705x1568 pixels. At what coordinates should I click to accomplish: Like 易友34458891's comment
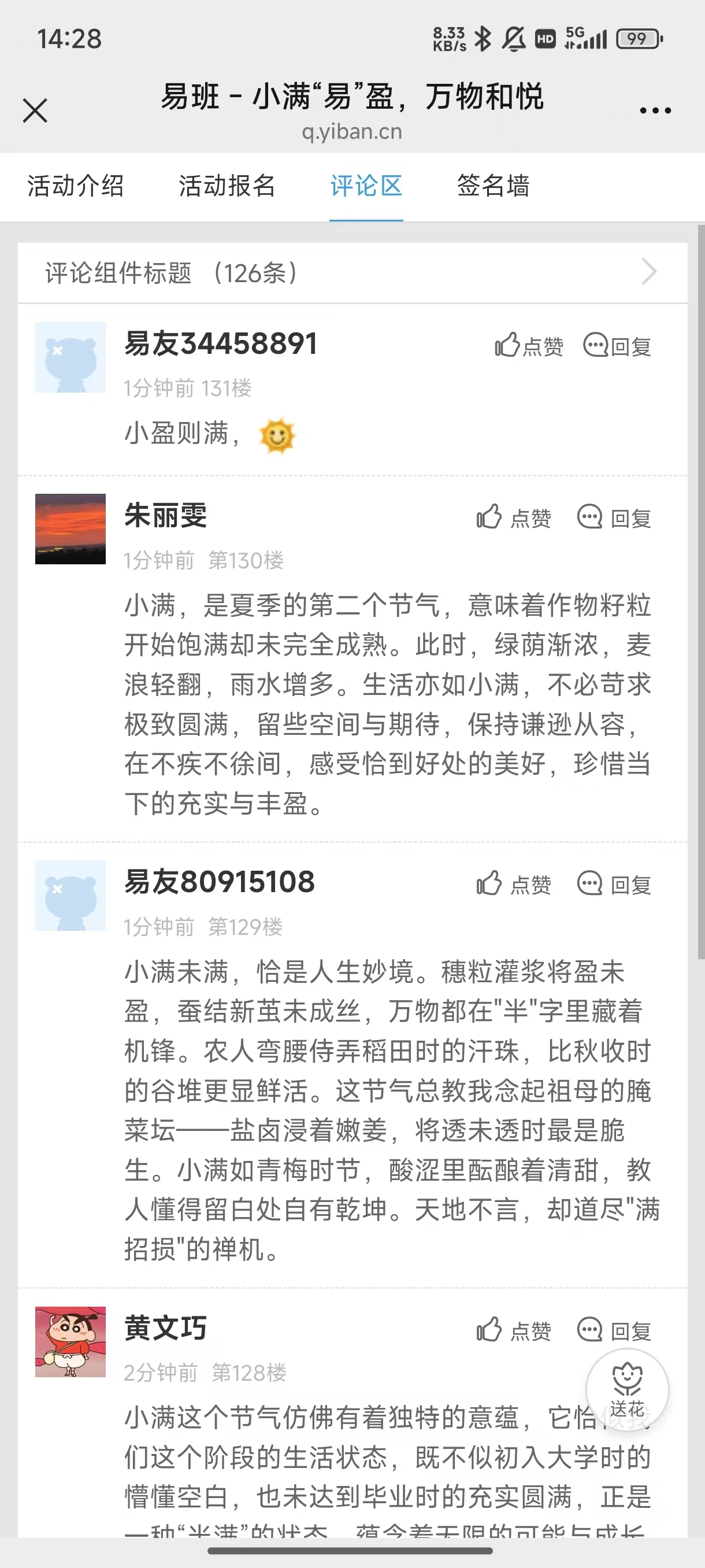click(529, 346)
